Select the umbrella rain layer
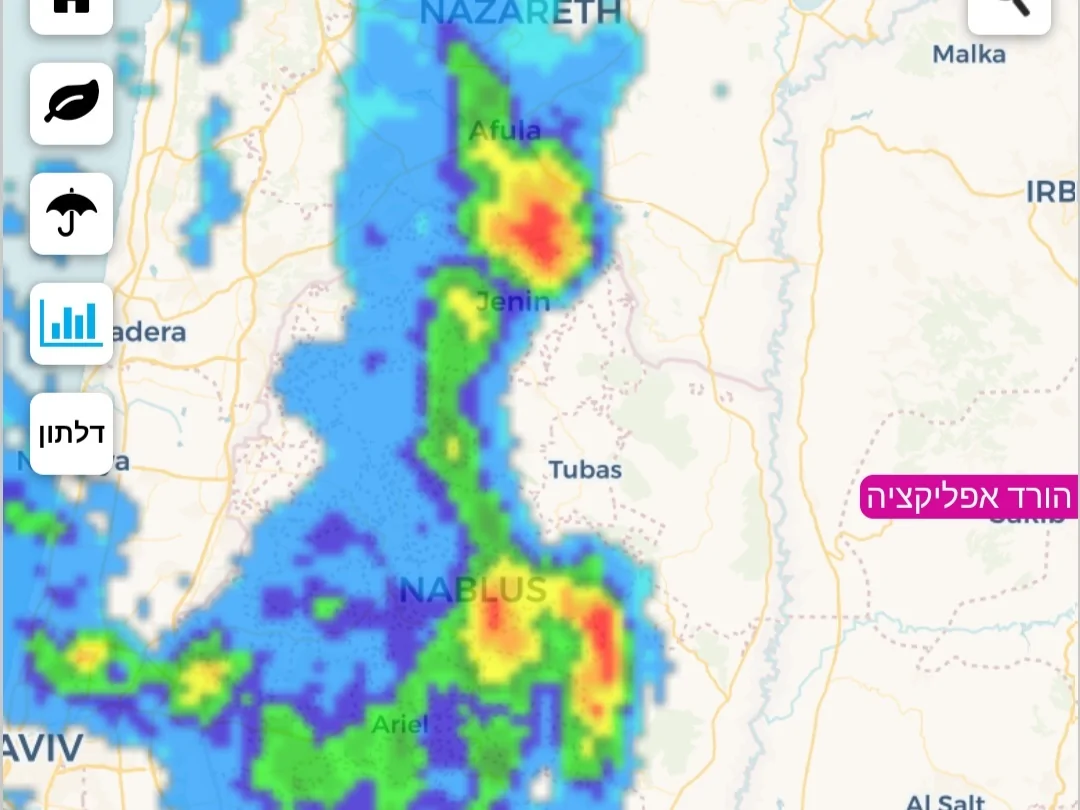Screen dimensions: 1080x810 pyautogui.click(x=71, y=213)
